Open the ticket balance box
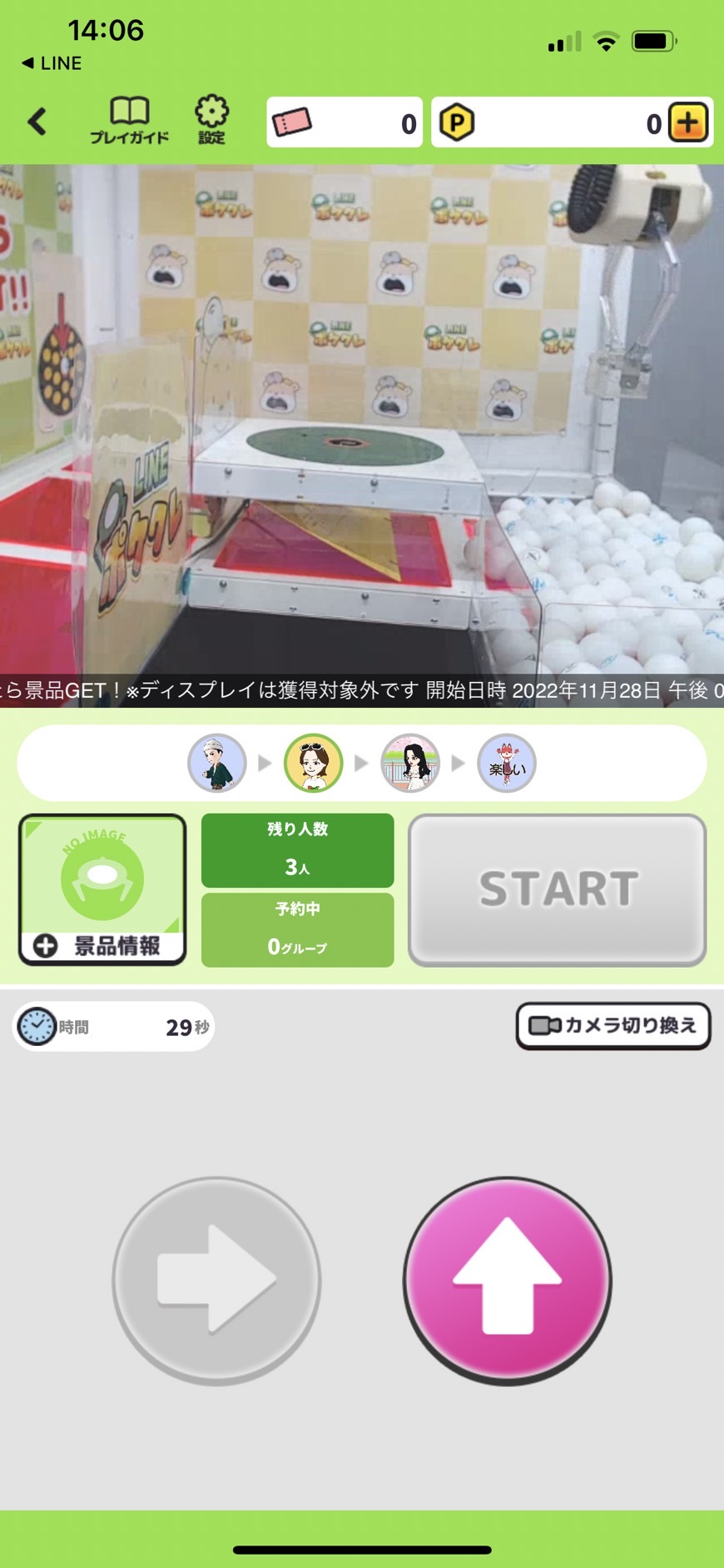This screenshot has height=1568, width=724. [344, 122]
